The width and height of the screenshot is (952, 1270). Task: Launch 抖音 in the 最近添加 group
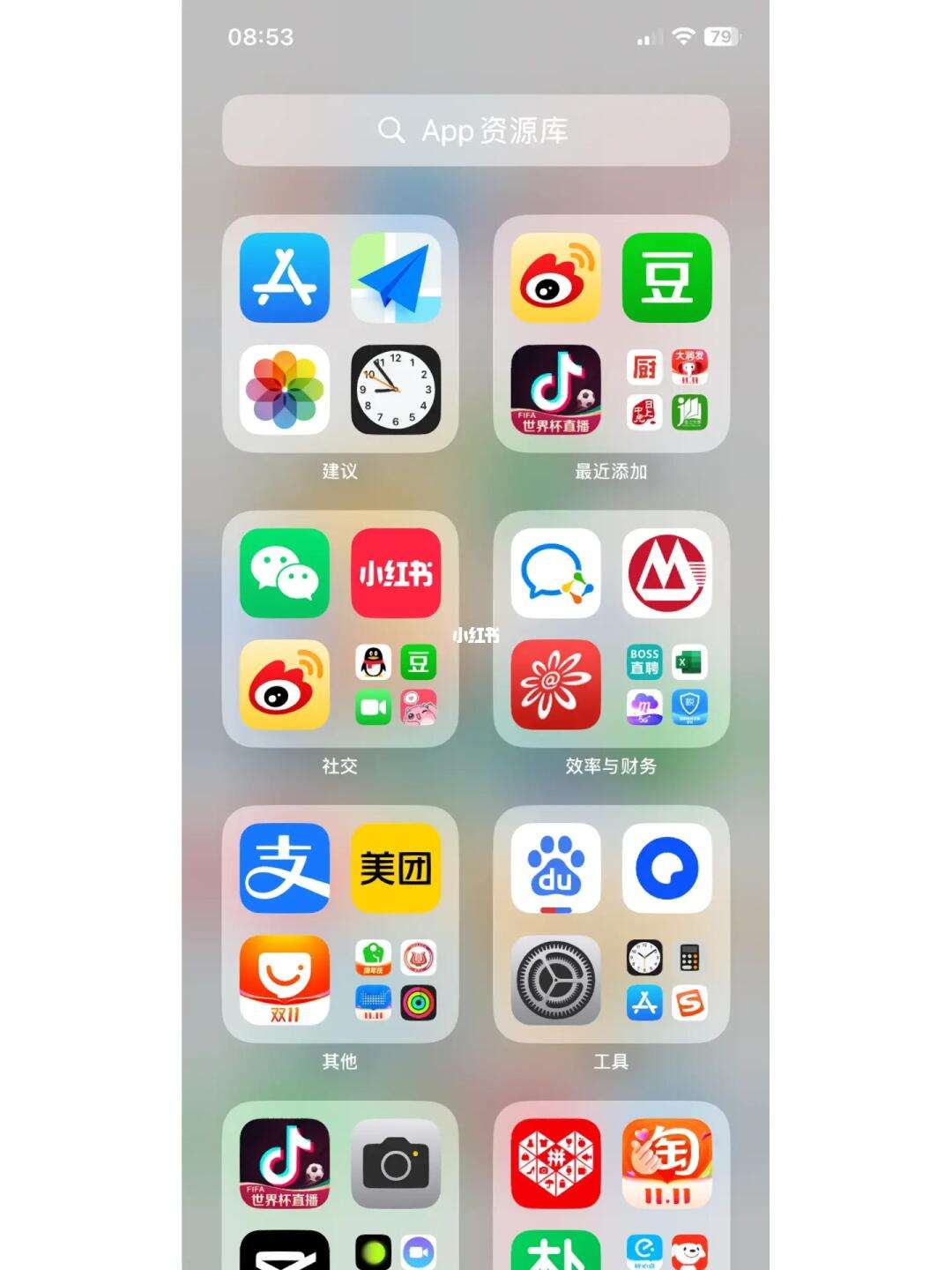555,389
